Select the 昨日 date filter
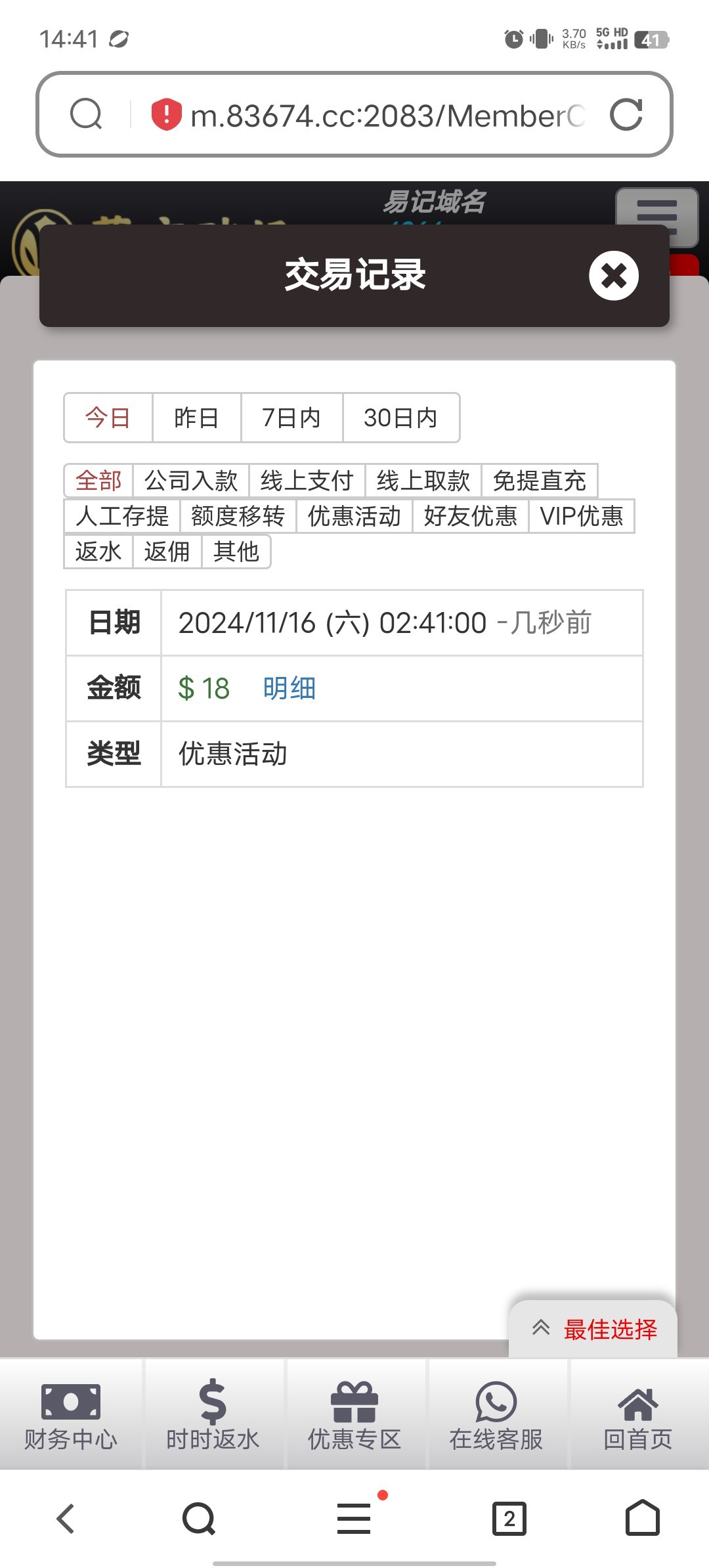 pyautogui.click(x=196, y=418)
